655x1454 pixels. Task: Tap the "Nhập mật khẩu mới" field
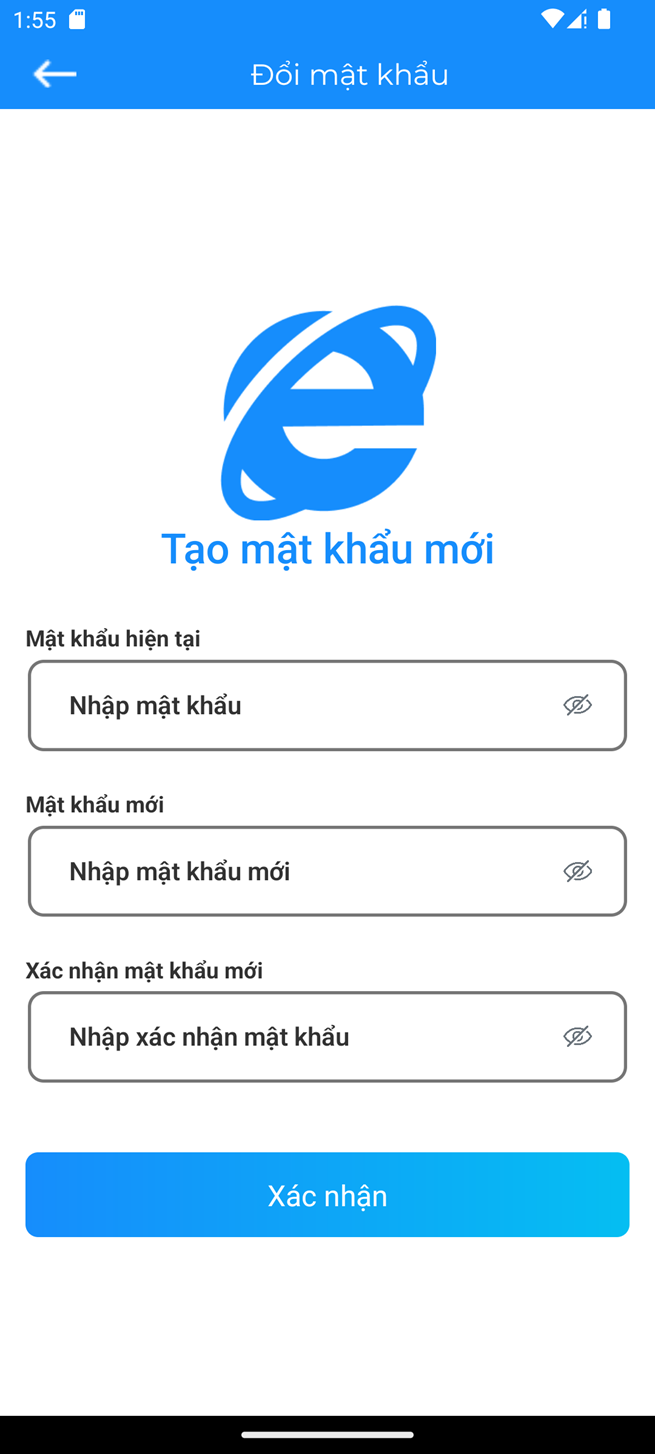(327, 871)
